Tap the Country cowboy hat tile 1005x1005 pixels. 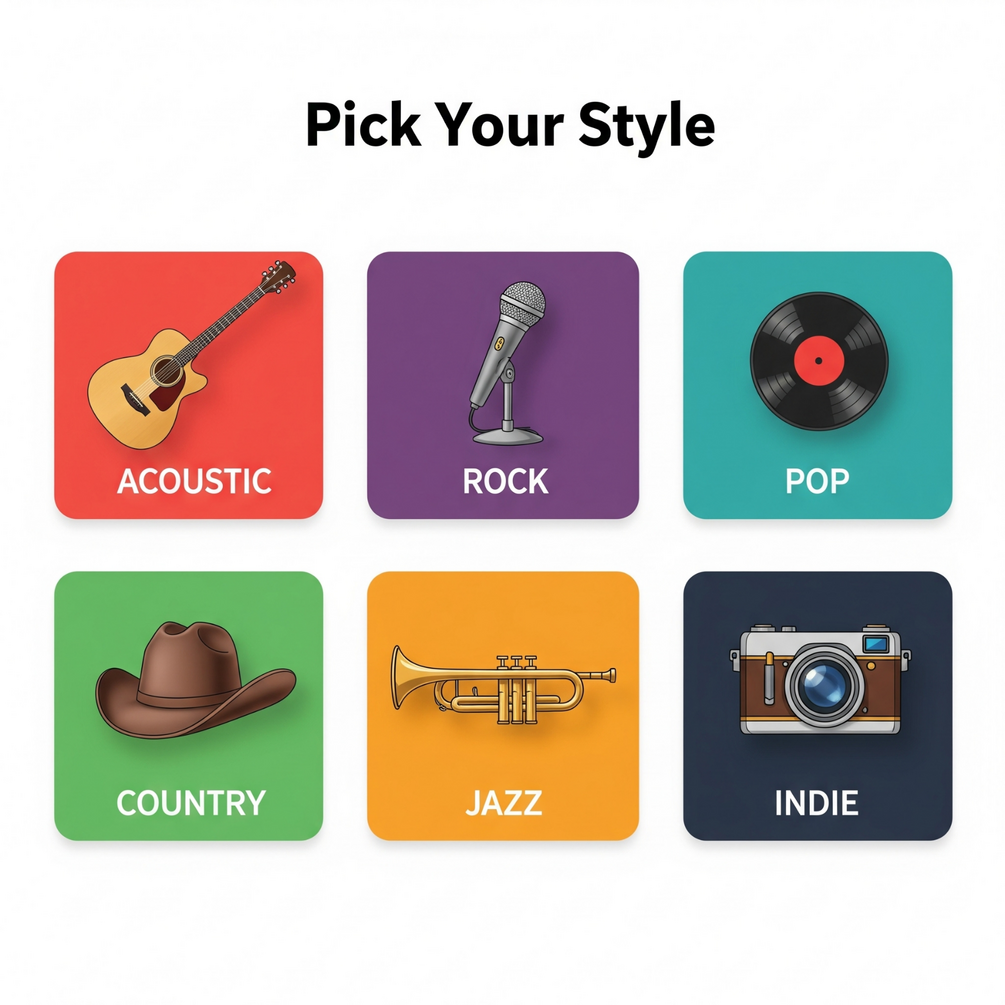point(188,705)
